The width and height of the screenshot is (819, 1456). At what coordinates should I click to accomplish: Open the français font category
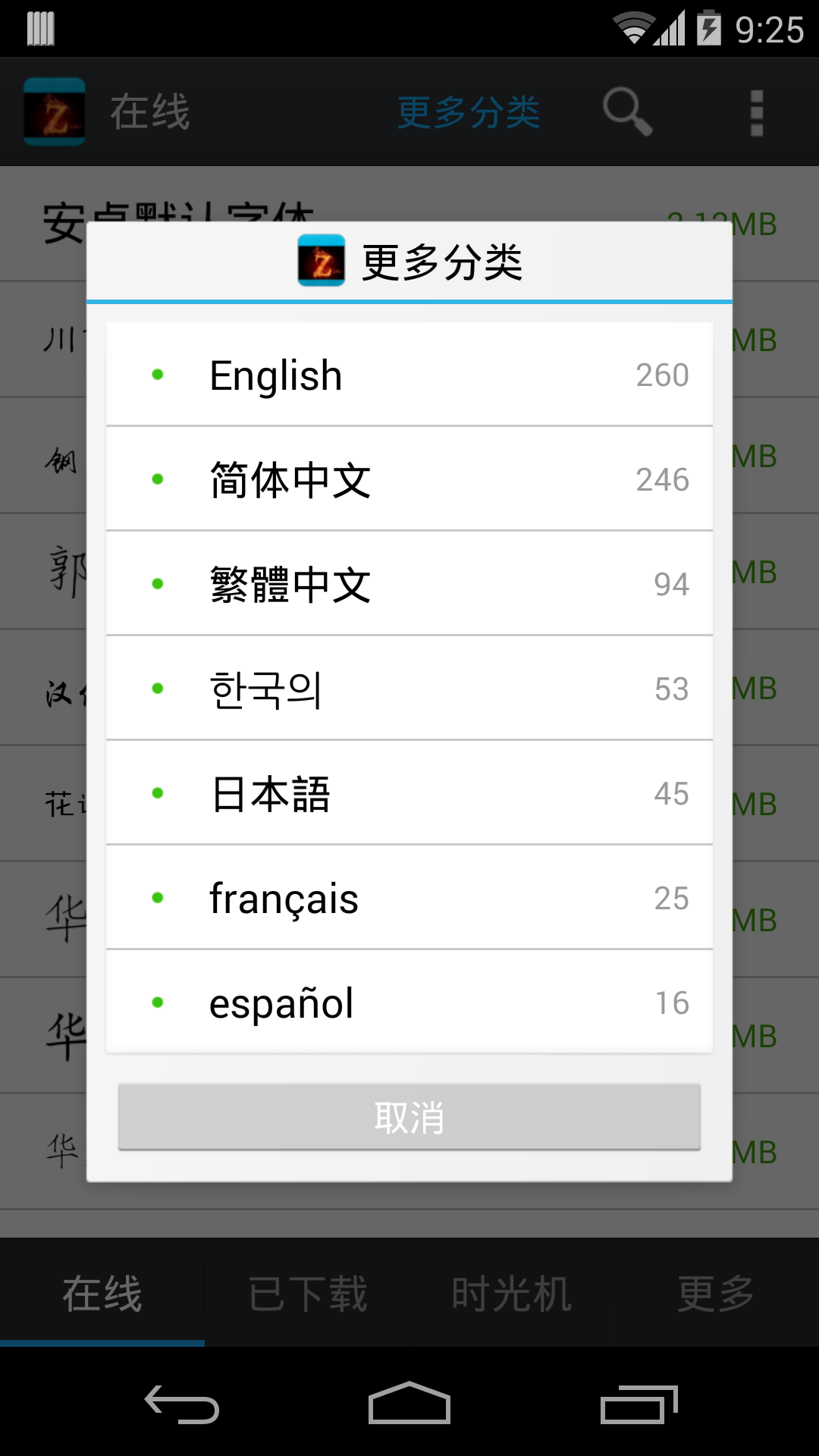pyautogui.click(x=409, y=898)
